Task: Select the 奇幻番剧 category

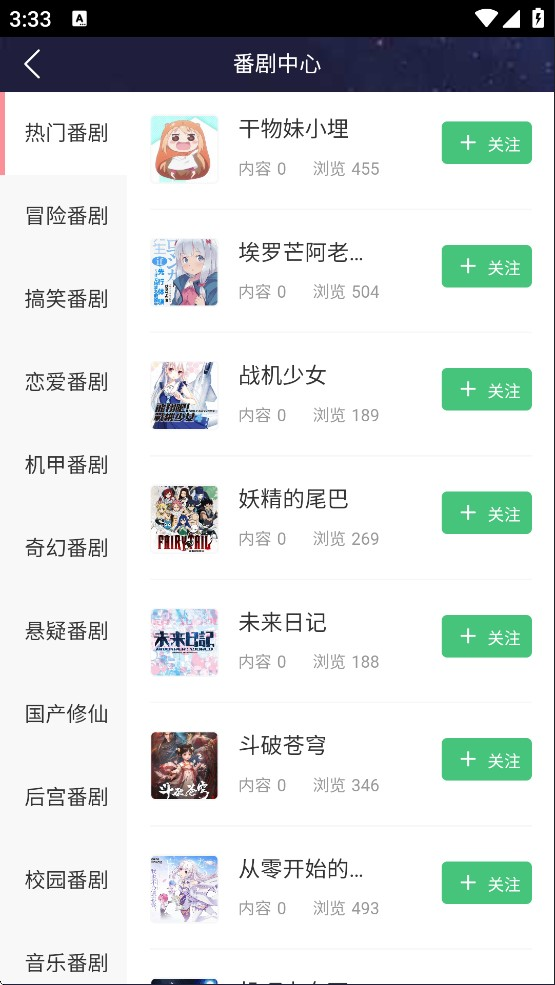Action: pyautogui.click(x=66, y=547)
